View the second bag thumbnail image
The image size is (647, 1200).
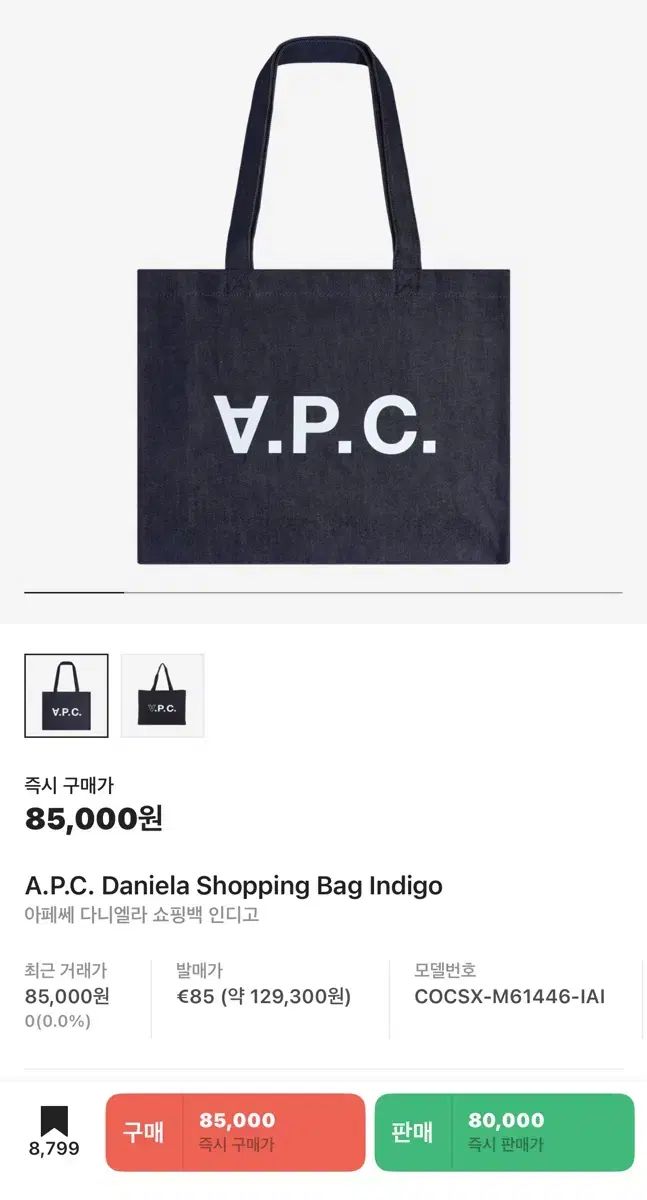163,696
